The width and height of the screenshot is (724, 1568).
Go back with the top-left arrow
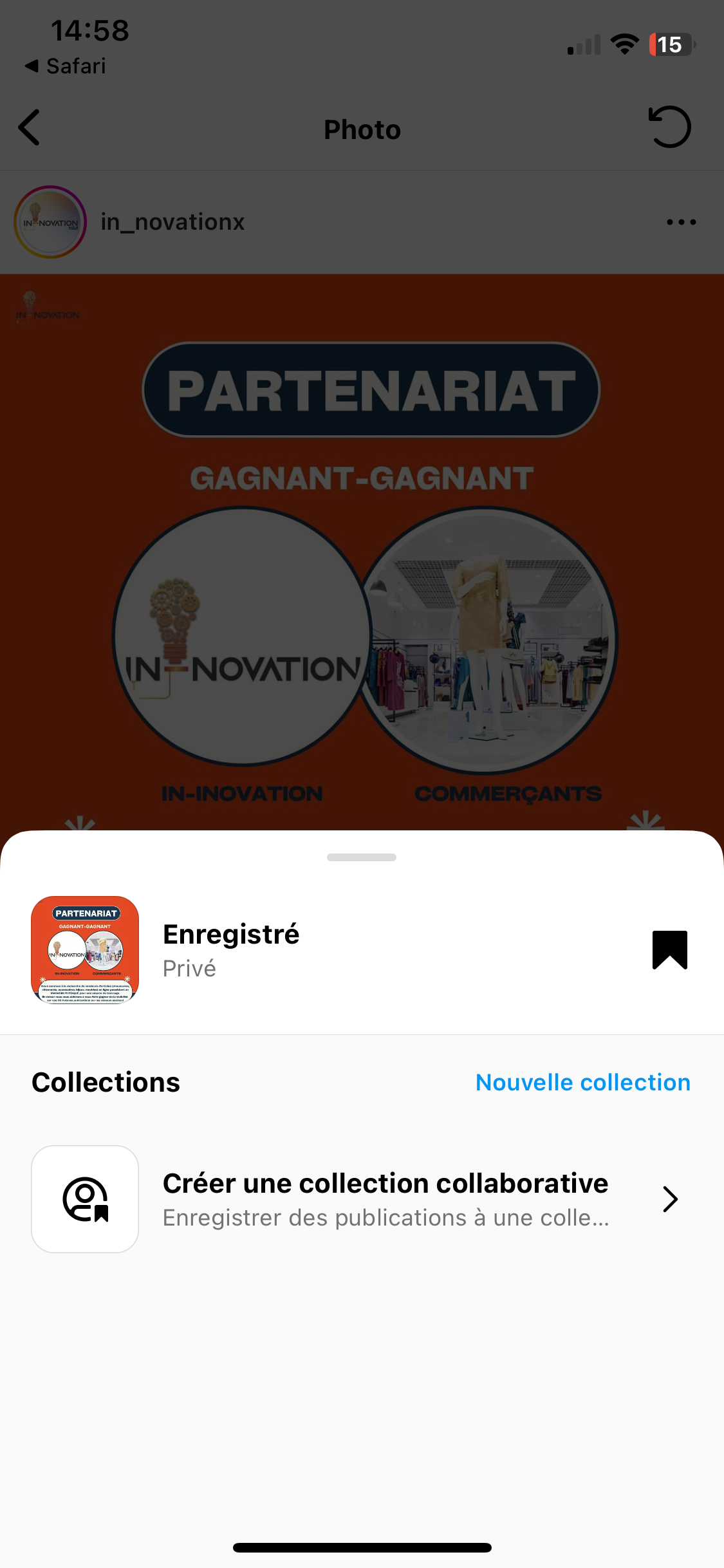(30, 127)
